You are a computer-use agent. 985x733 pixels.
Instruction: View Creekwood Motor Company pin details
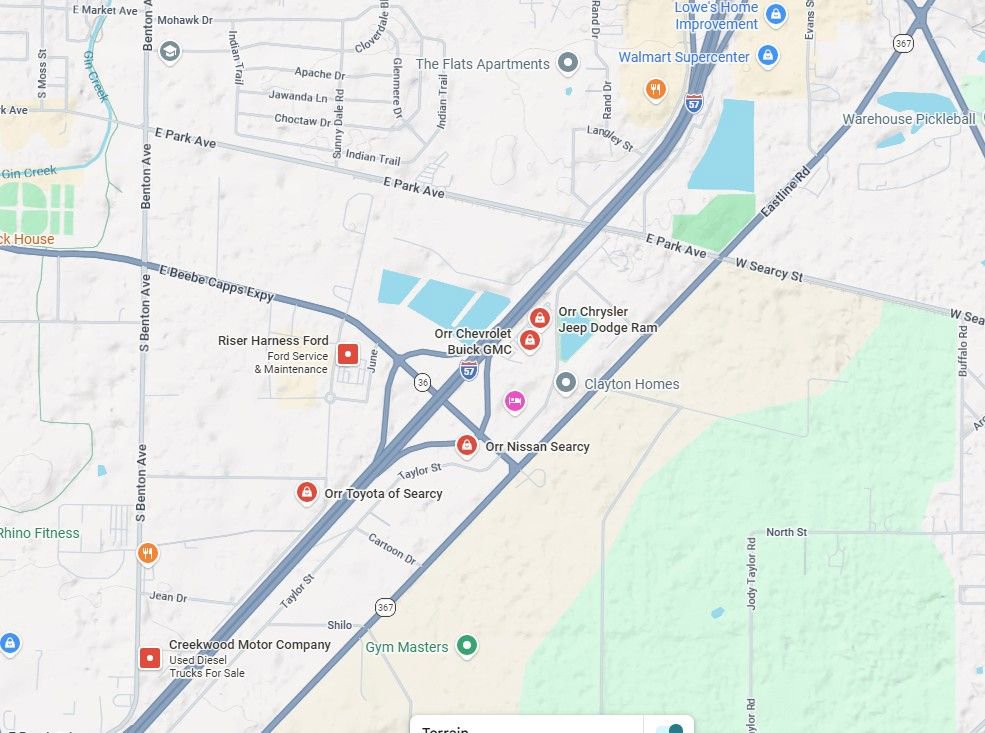point(150,657)
